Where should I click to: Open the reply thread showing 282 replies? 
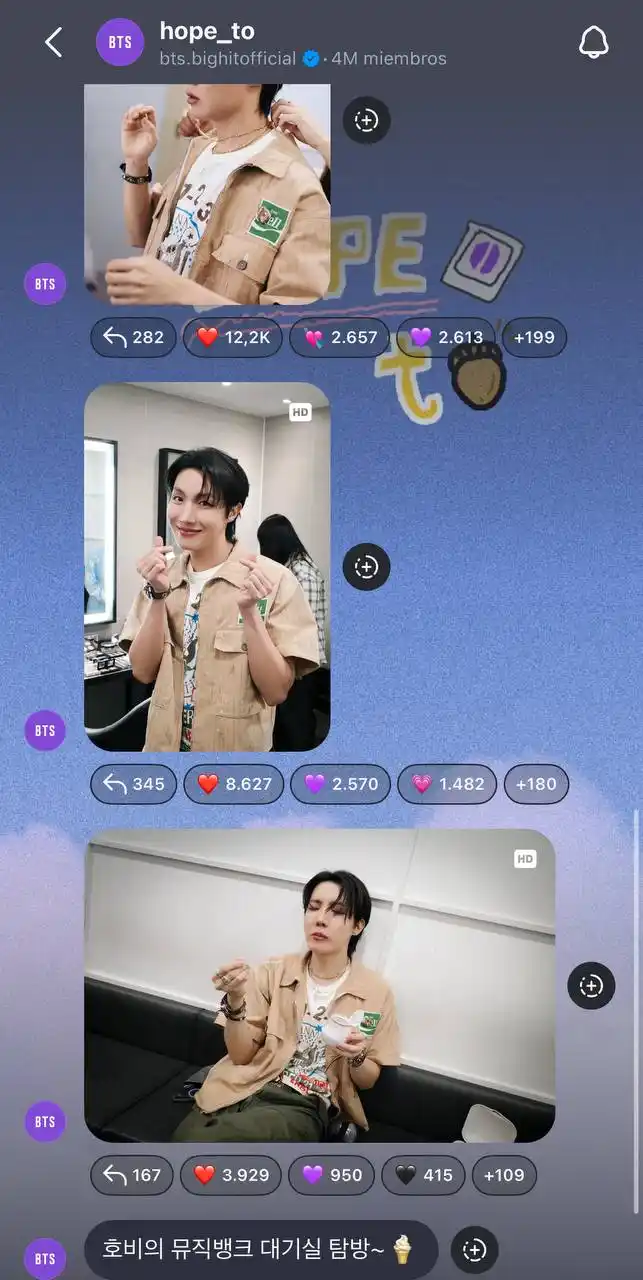[x=133, y=337]
